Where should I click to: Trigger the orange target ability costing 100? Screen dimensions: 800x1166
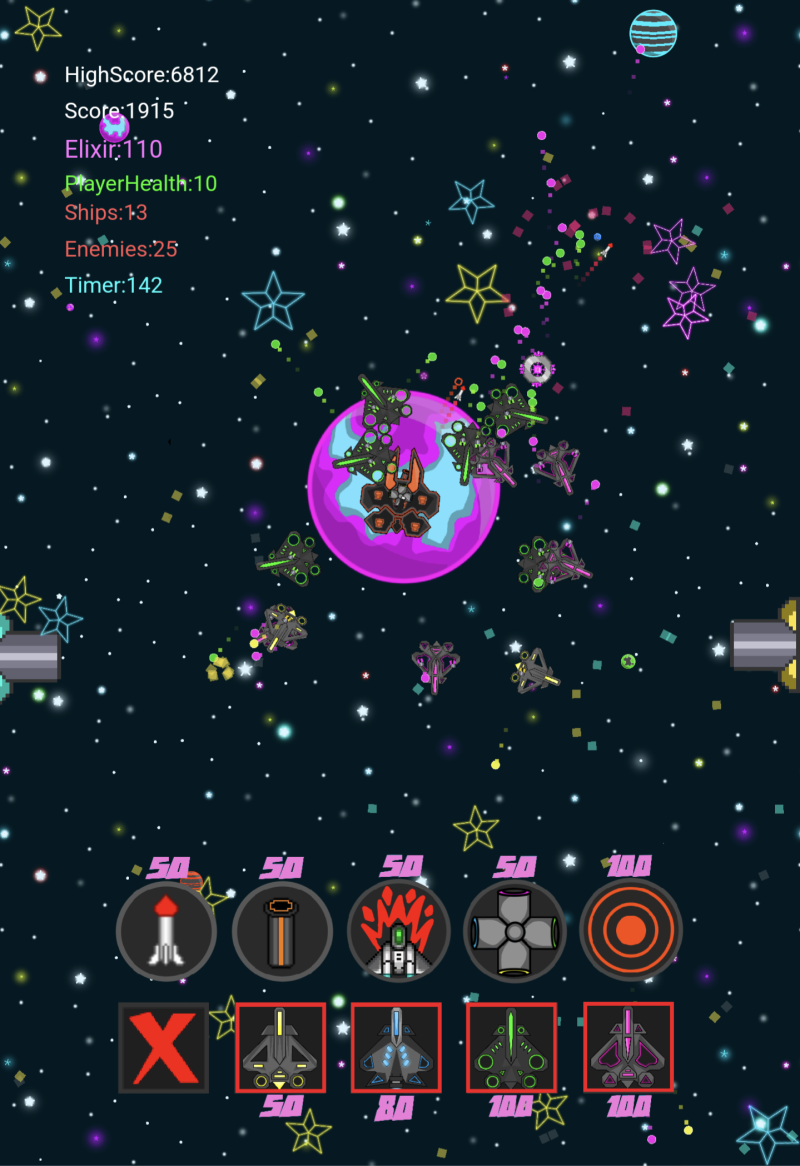point(630,931)
